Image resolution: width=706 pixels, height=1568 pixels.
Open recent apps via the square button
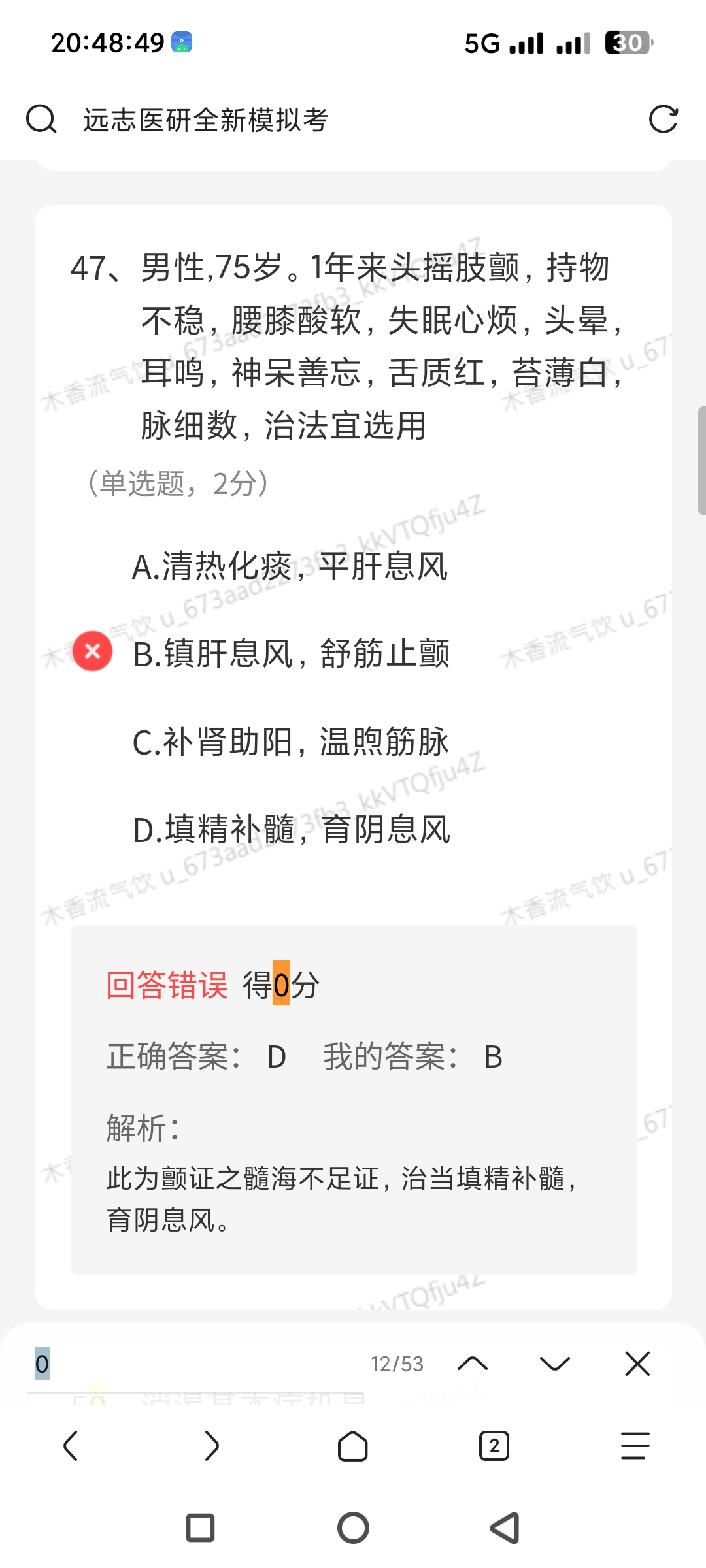click(200, 1528)
